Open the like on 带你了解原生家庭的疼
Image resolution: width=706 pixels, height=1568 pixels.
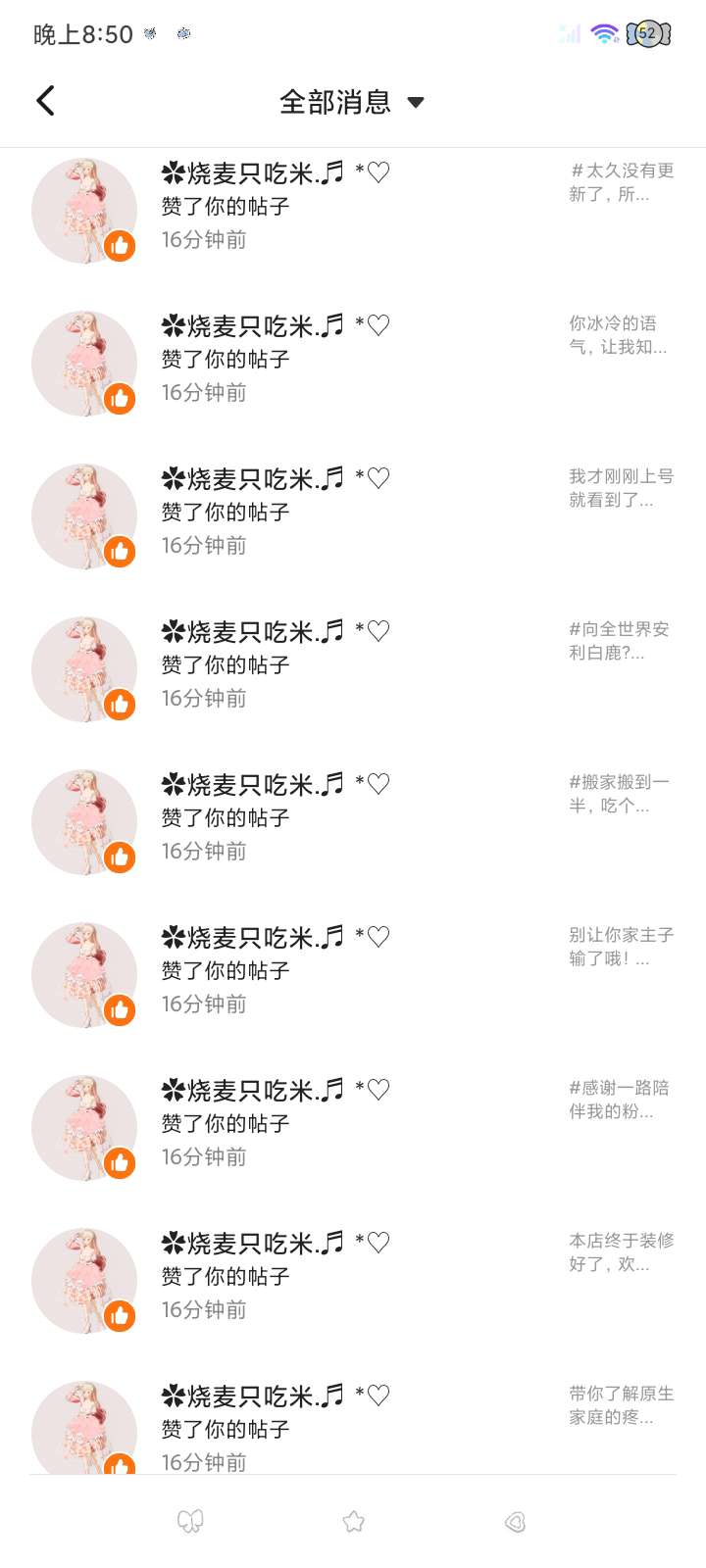pyautogui.click(x=353, y=1427)
